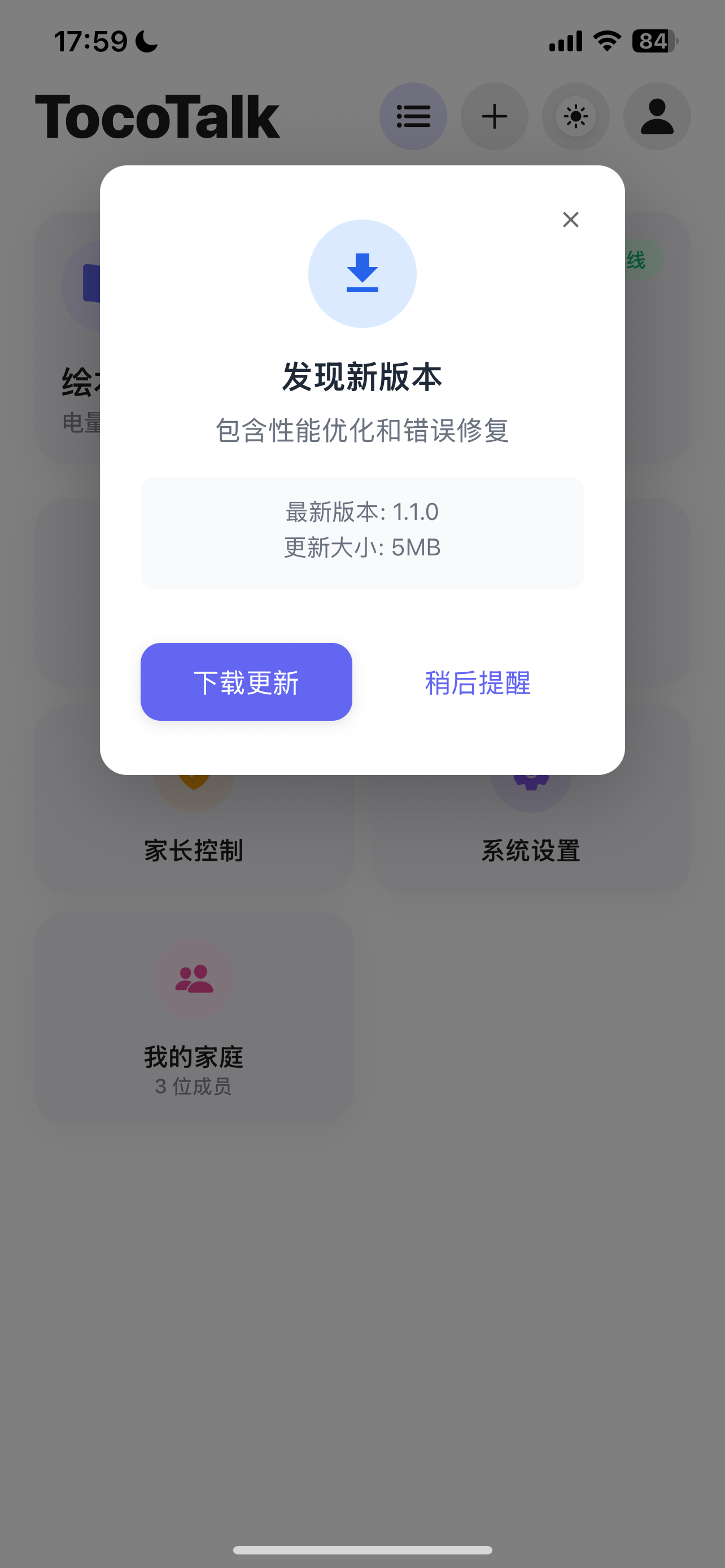Tap the TocoTalk logo
Image resolution: width=725 pixels, height=1568 pixels.
pyautogui.click(x=156, y=116)
